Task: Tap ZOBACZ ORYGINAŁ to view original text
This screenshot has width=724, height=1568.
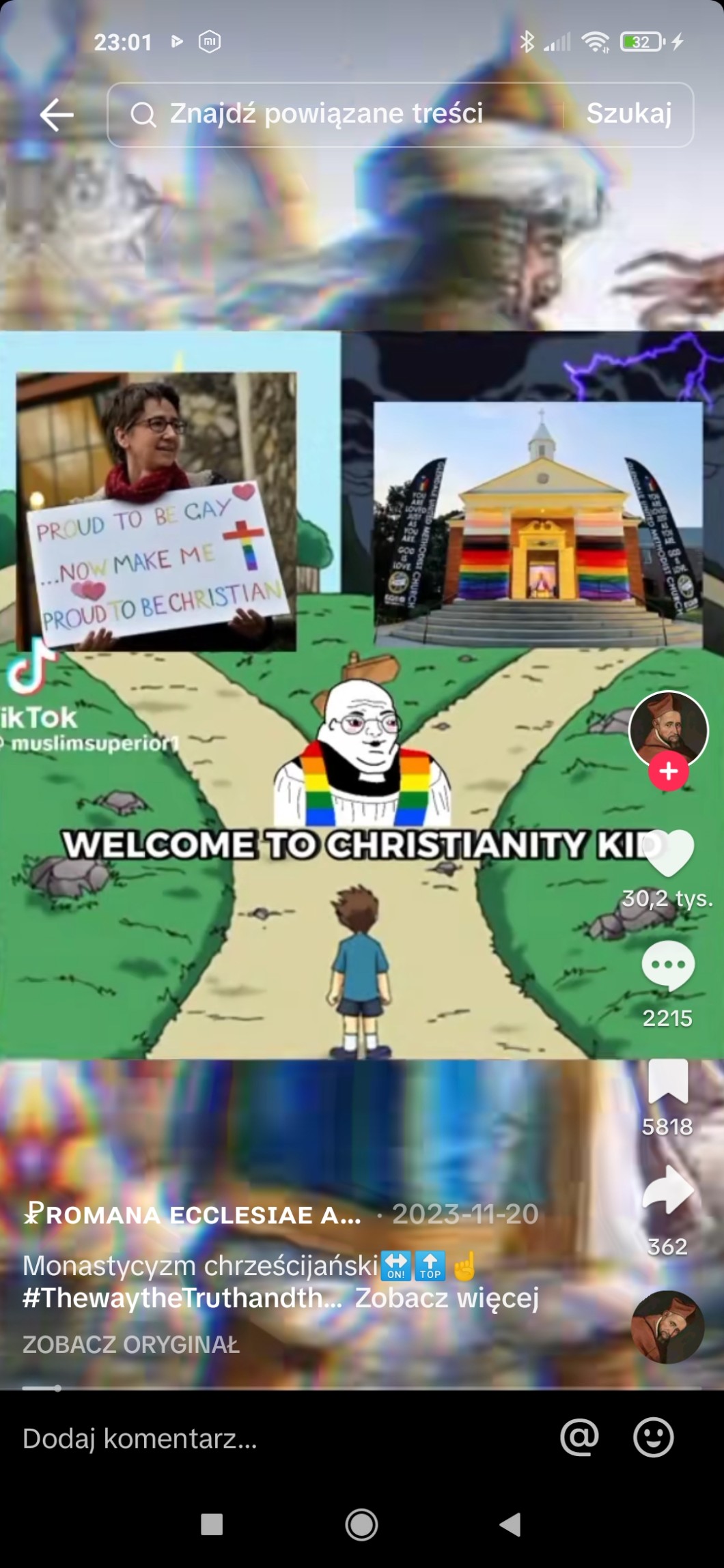Action: 130,1345
